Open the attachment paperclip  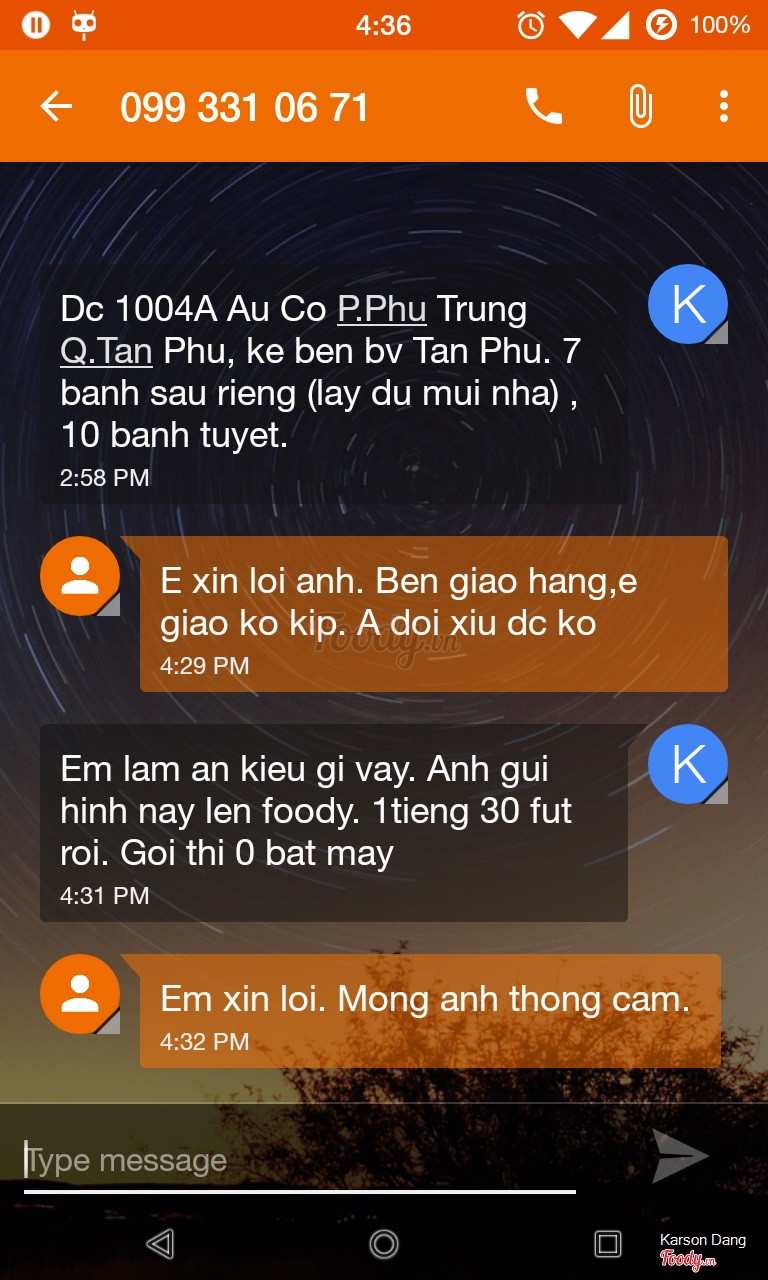(640, 106)
